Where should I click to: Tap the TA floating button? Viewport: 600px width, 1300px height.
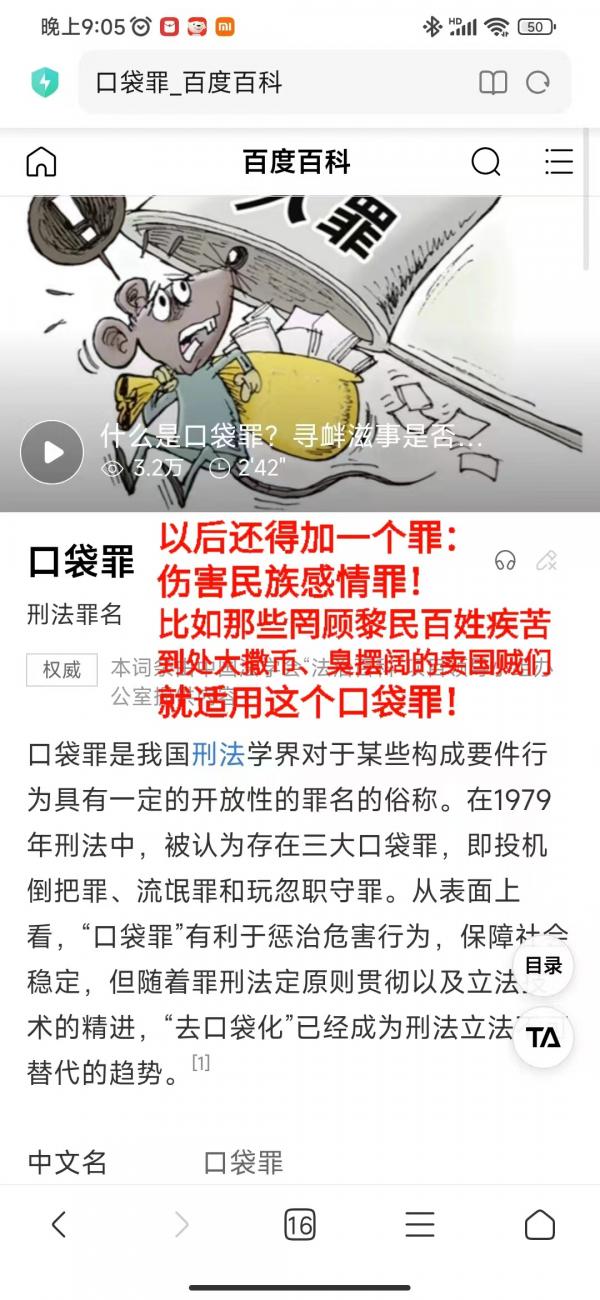(544, 1038)
